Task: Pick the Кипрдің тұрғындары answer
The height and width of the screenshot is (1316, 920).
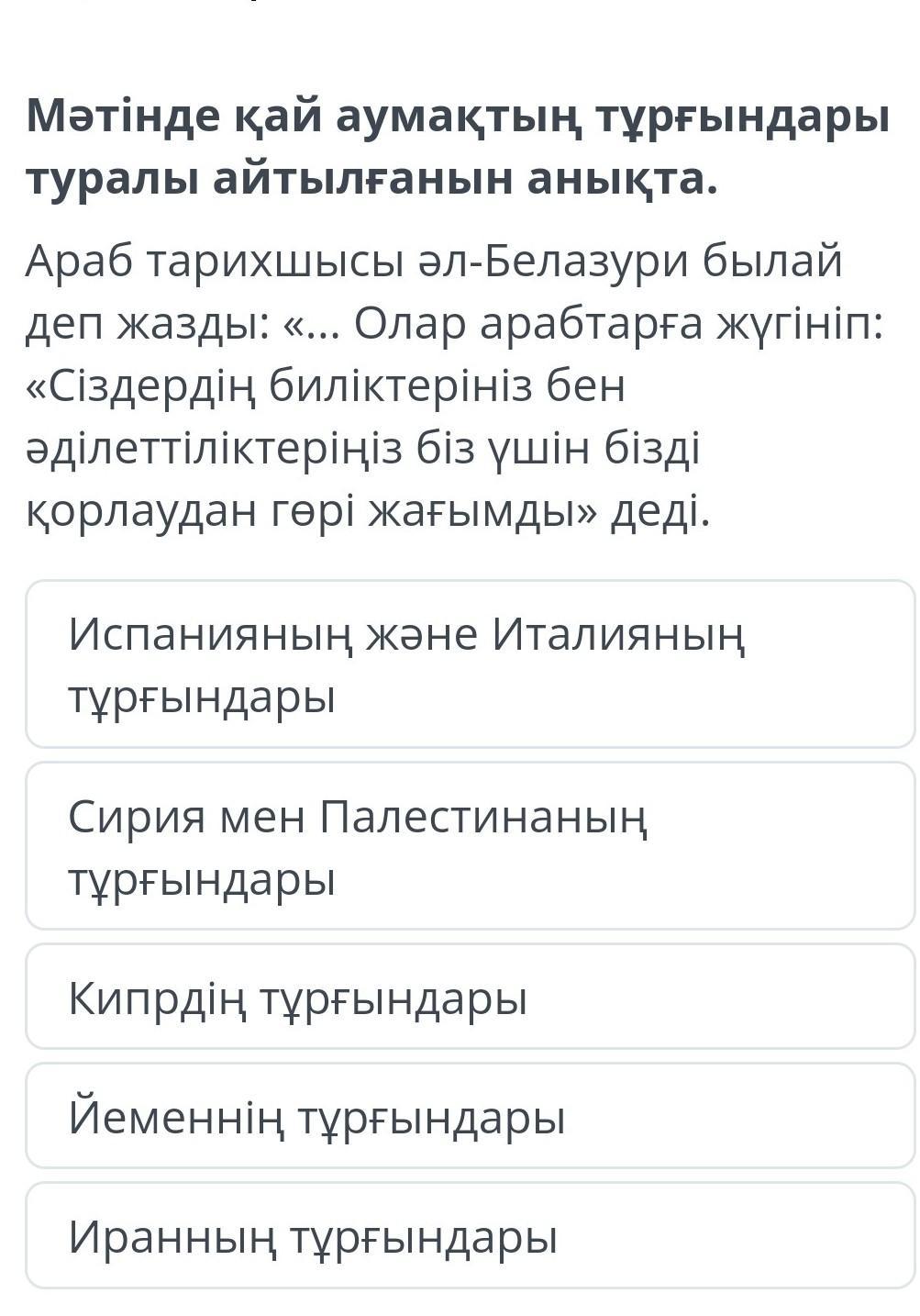Action: pos(470,998)
